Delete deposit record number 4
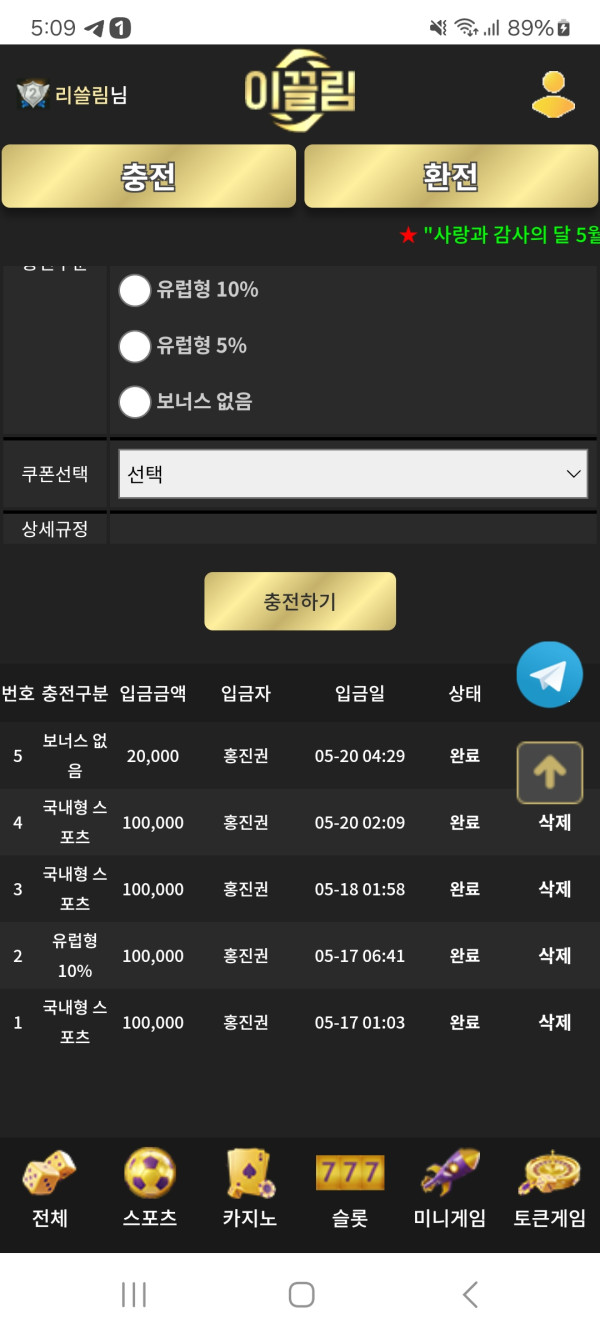This screenshot has height=1333, width=600. coord(554,822)
